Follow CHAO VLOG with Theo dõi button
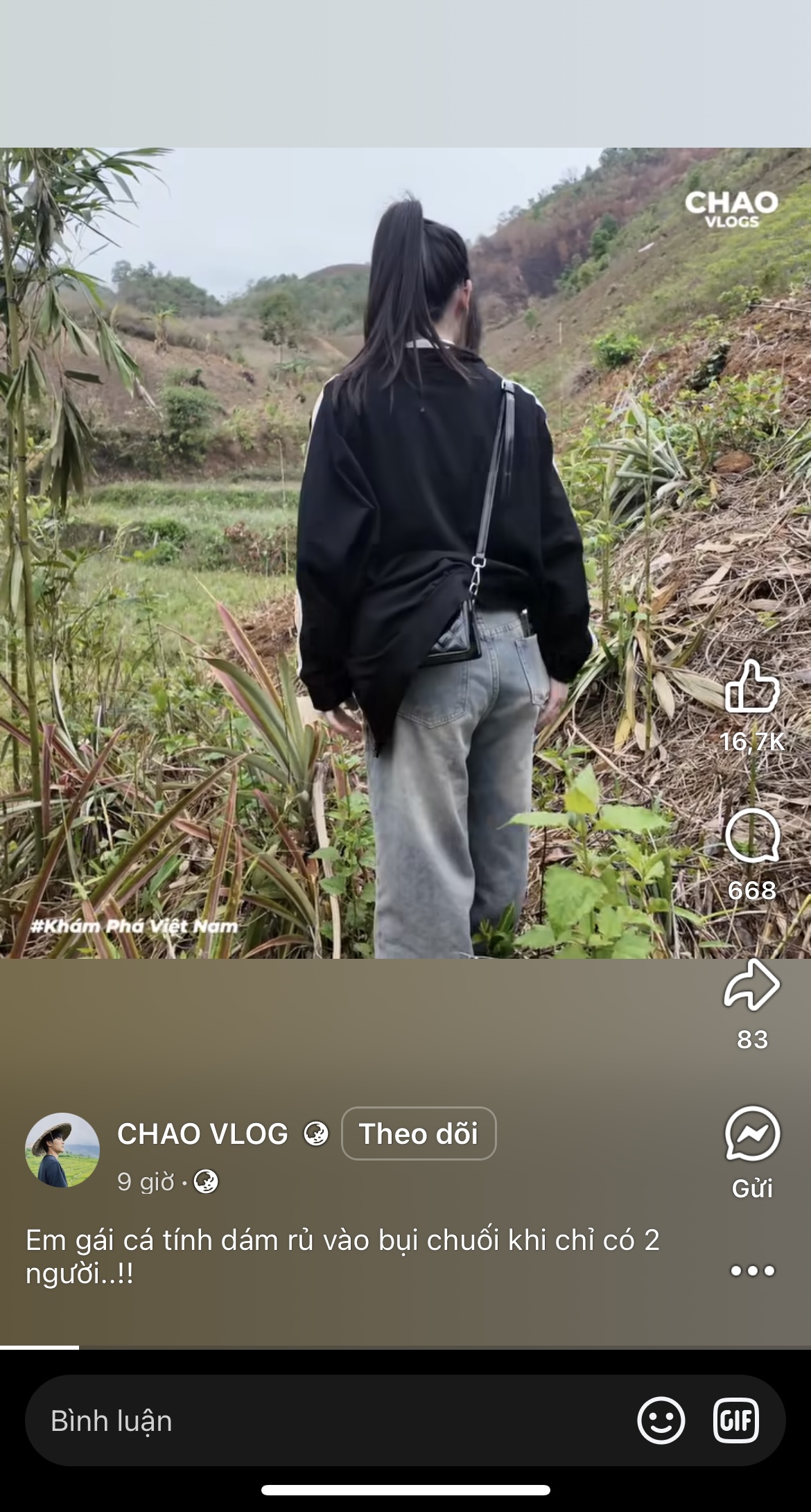 click(419, 1133)
